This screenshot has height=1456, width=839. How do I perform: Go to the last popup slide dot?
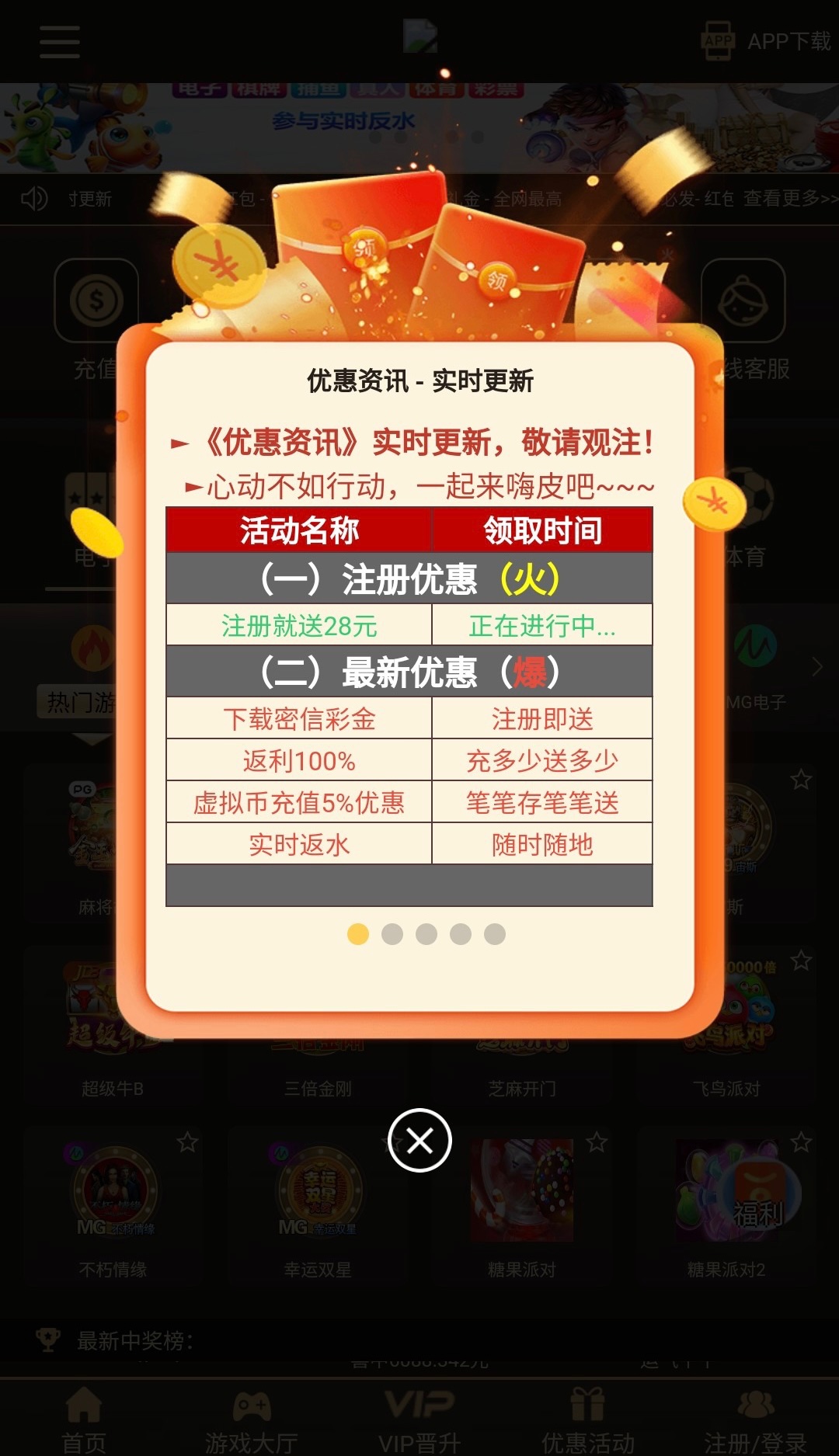coord(495,934)
